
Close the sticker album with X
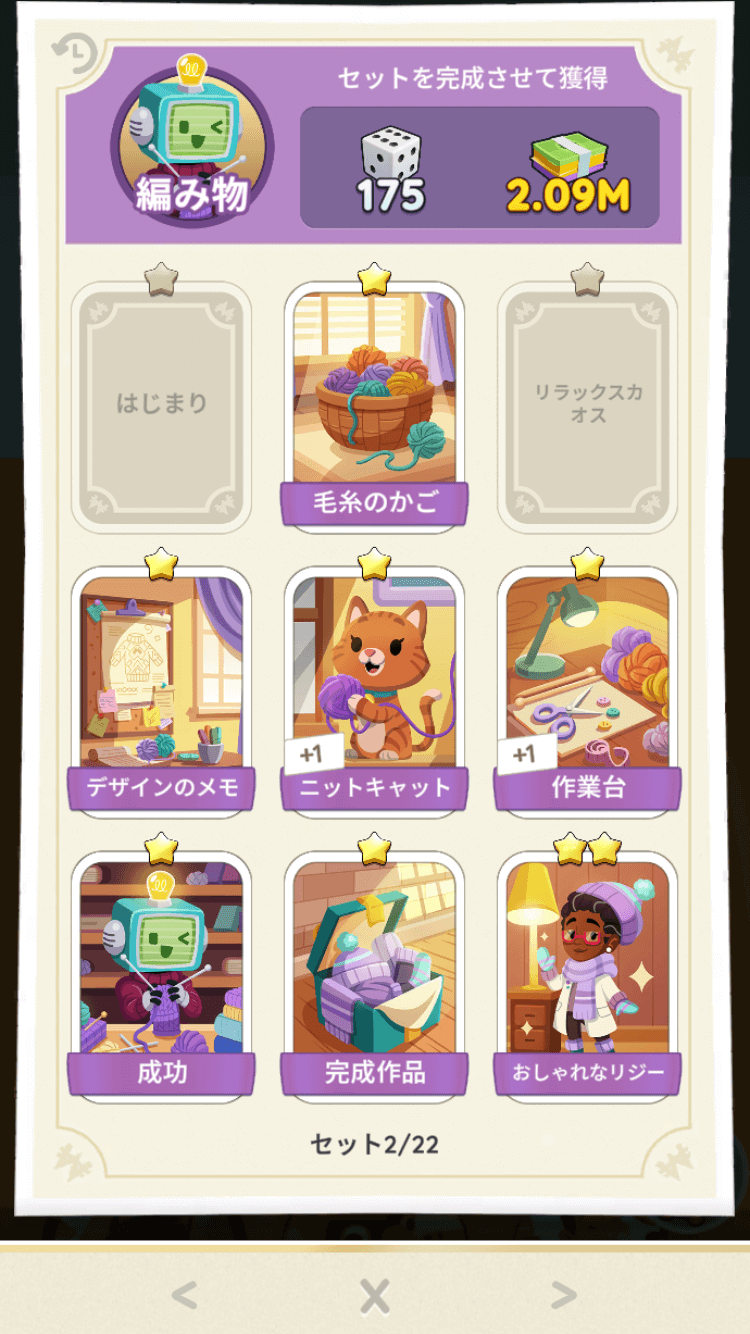374,1296
